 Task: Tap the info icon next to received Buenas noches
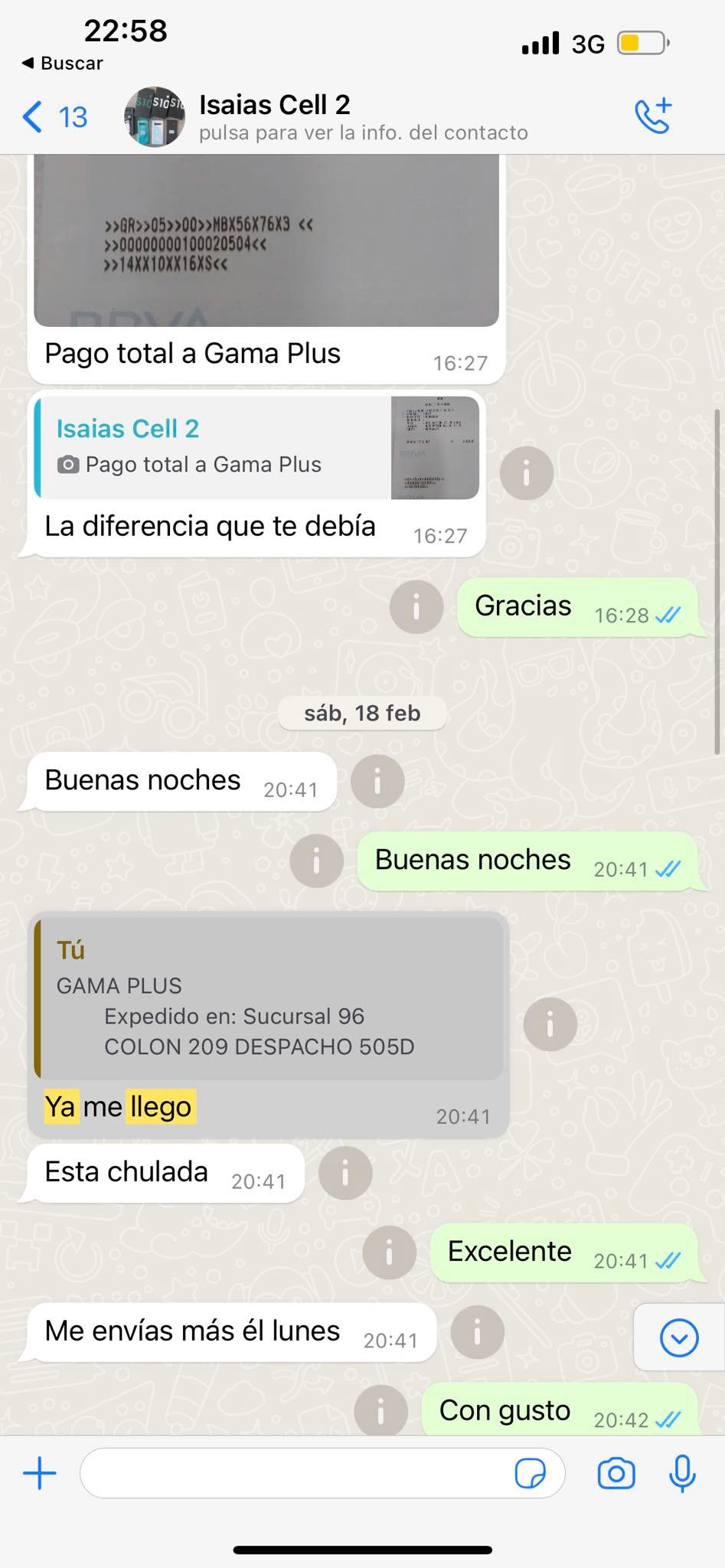377,781
